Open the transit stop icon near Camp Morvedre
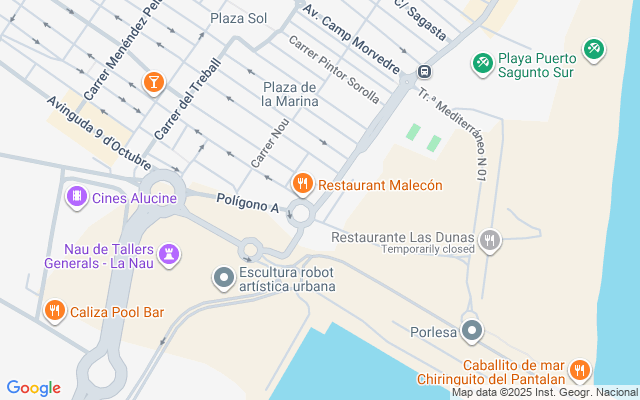Viewport: 640px width, 400px height. point(424,71)
